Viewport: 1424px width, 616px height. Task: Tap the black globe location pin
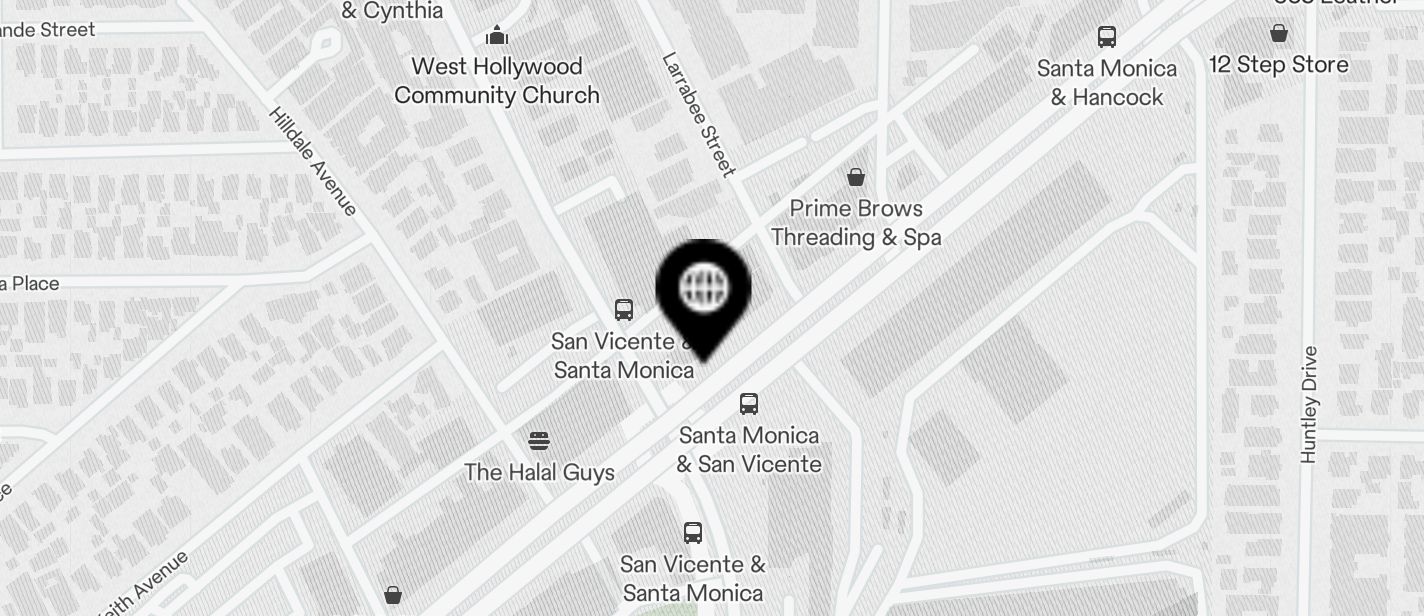tap(704, 290)
